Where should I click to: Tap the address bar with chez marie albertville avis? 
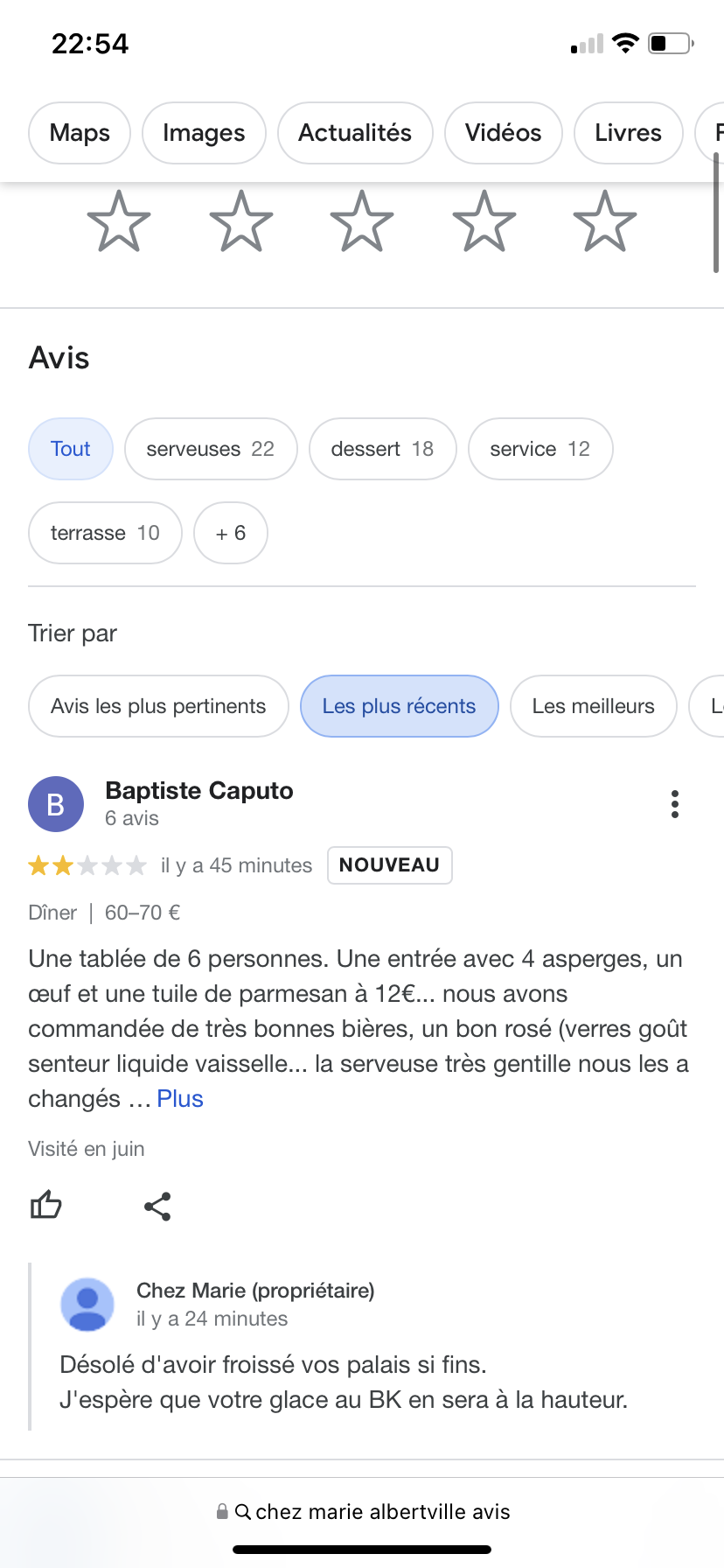click(x=362, y=1512)
